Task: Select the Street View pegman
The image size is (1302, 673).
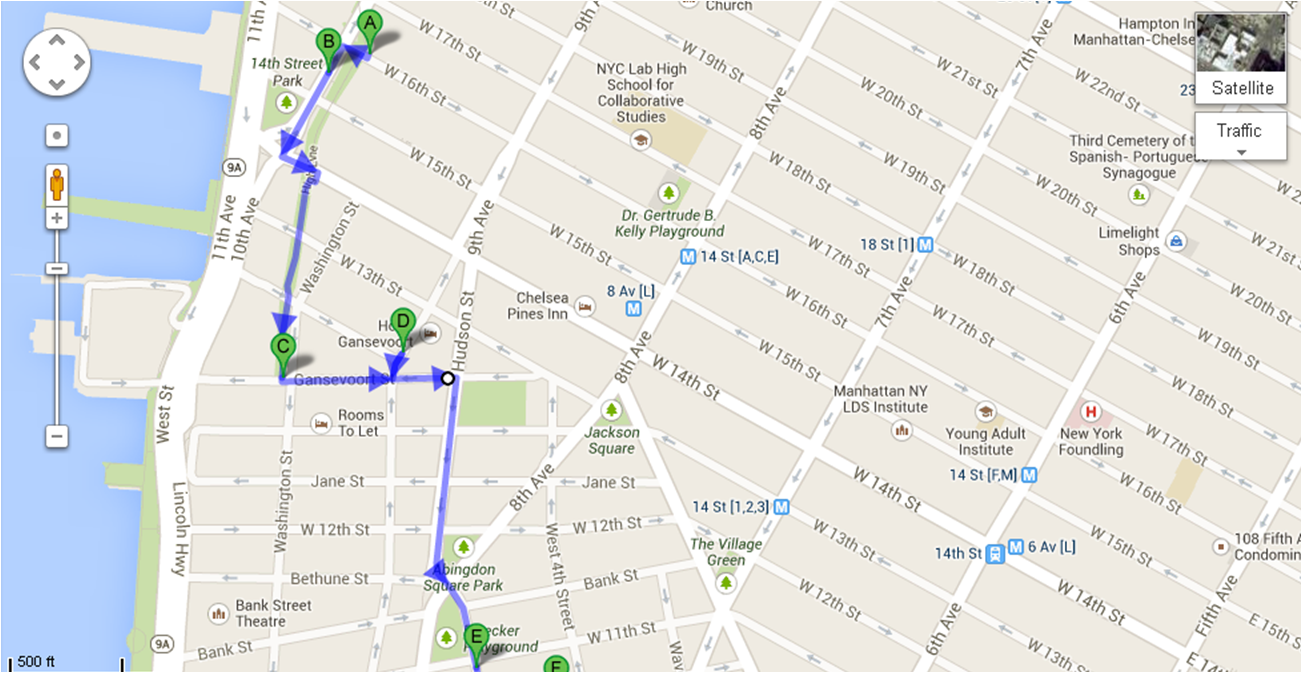Action: click(57, 184)
